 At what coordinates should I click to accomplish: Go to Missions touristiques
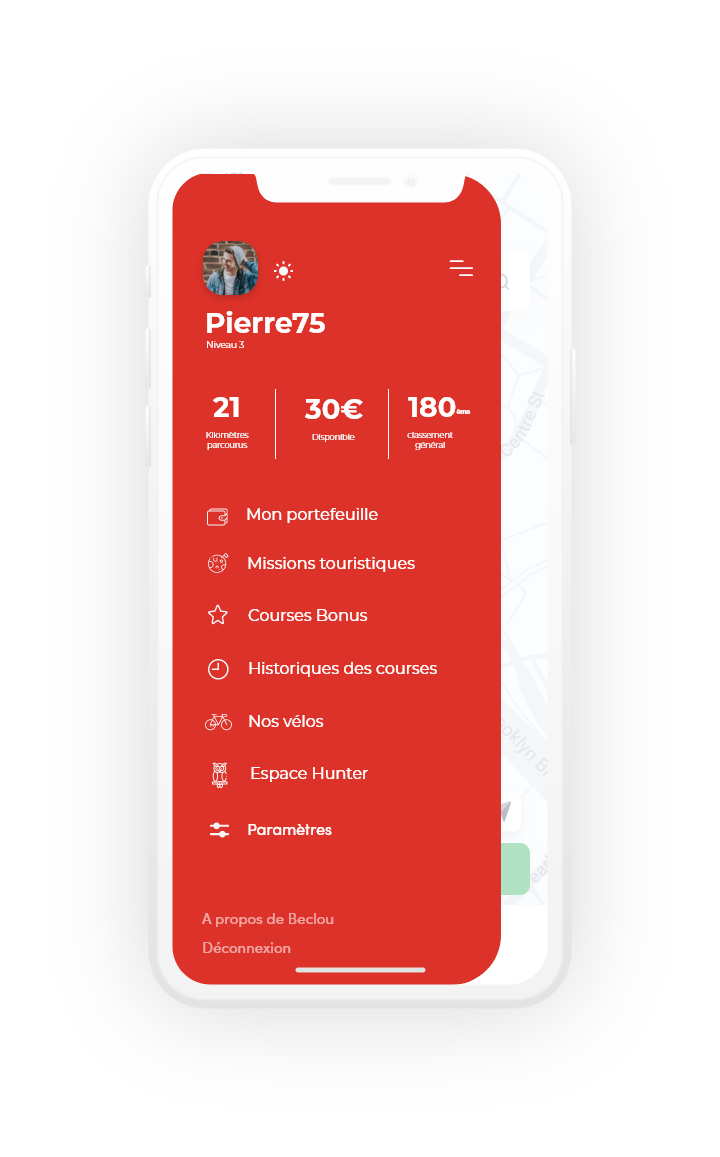330,564
